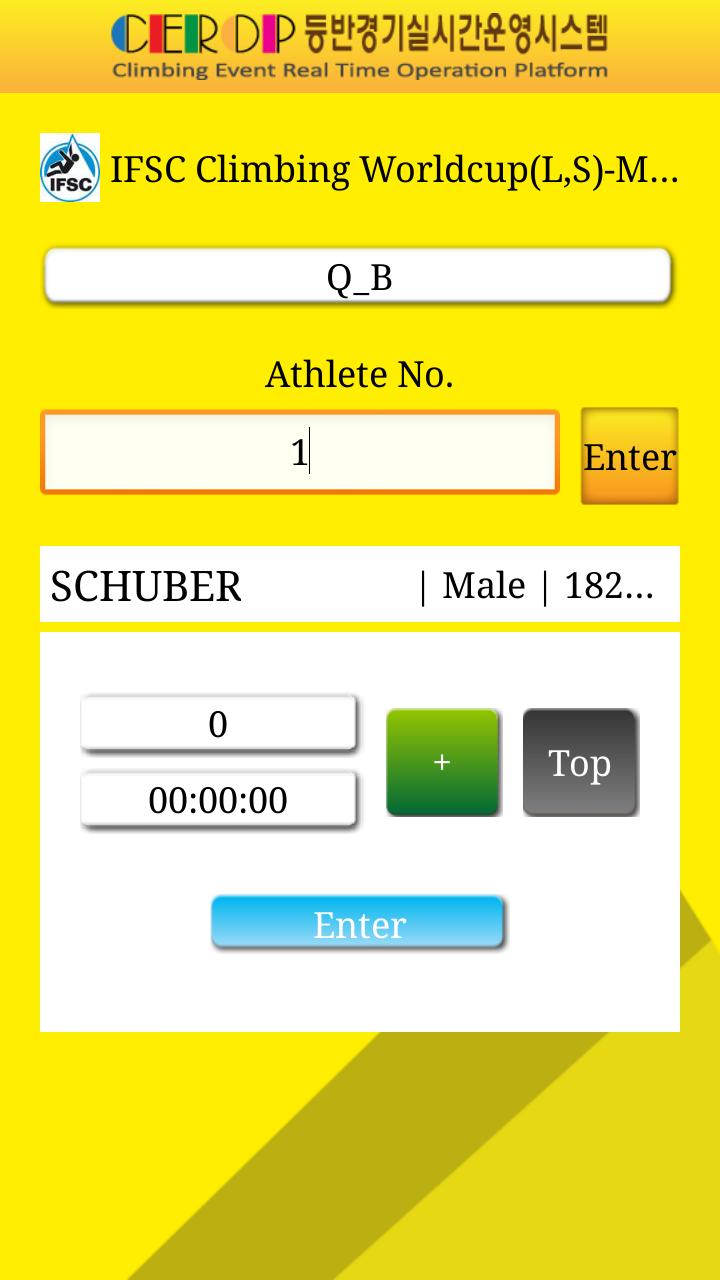The width and height of the screenshot is (720, 1280).
Task: Submit the result with the blue Enter button
Action: (x=358, y=923)
